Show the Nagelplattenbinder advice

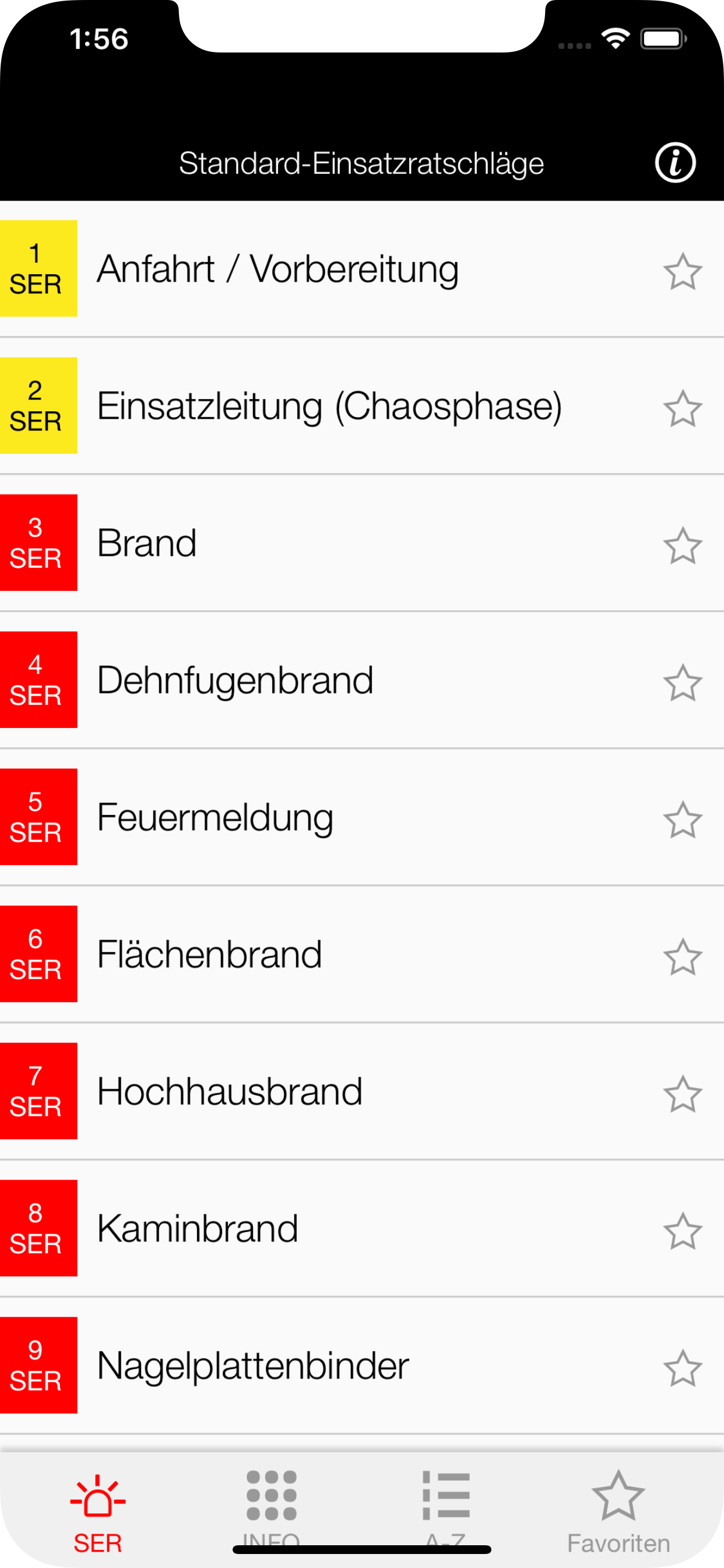click(x=252, y=1366)
